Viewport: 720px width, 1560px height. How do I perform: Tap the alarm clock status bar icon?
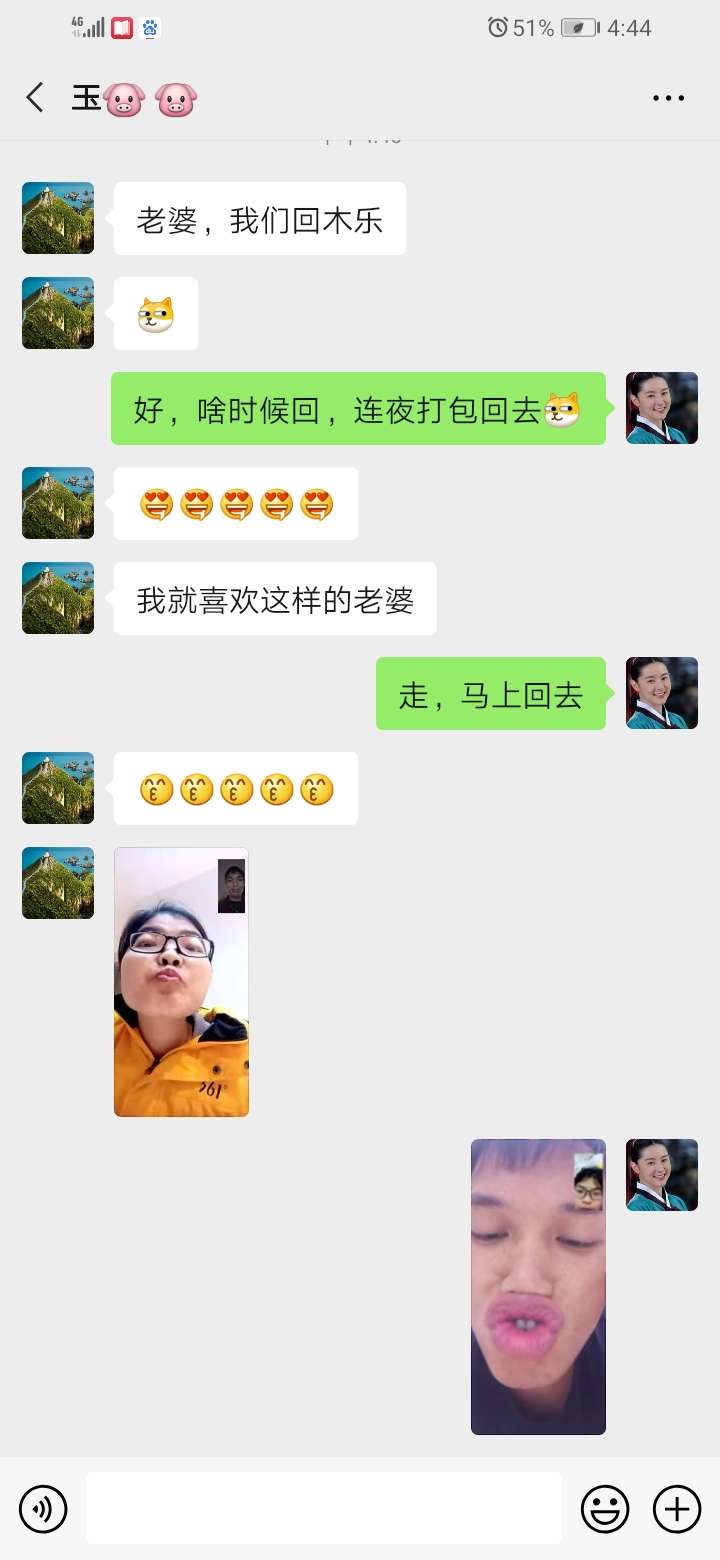coord(497,29)
